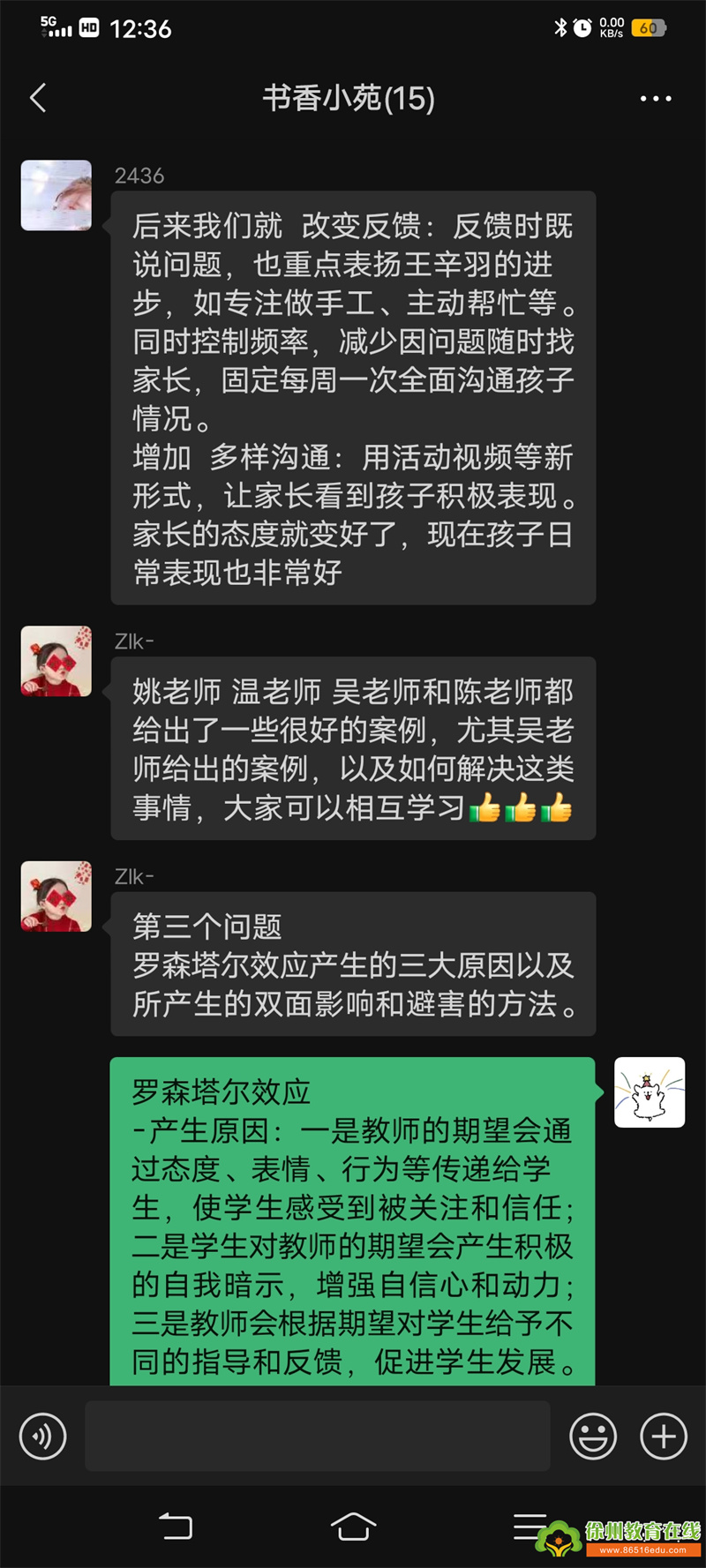Viewport: 706px width, 1568px height.
Task: Tap the system back button
Action: [176, 1527]
